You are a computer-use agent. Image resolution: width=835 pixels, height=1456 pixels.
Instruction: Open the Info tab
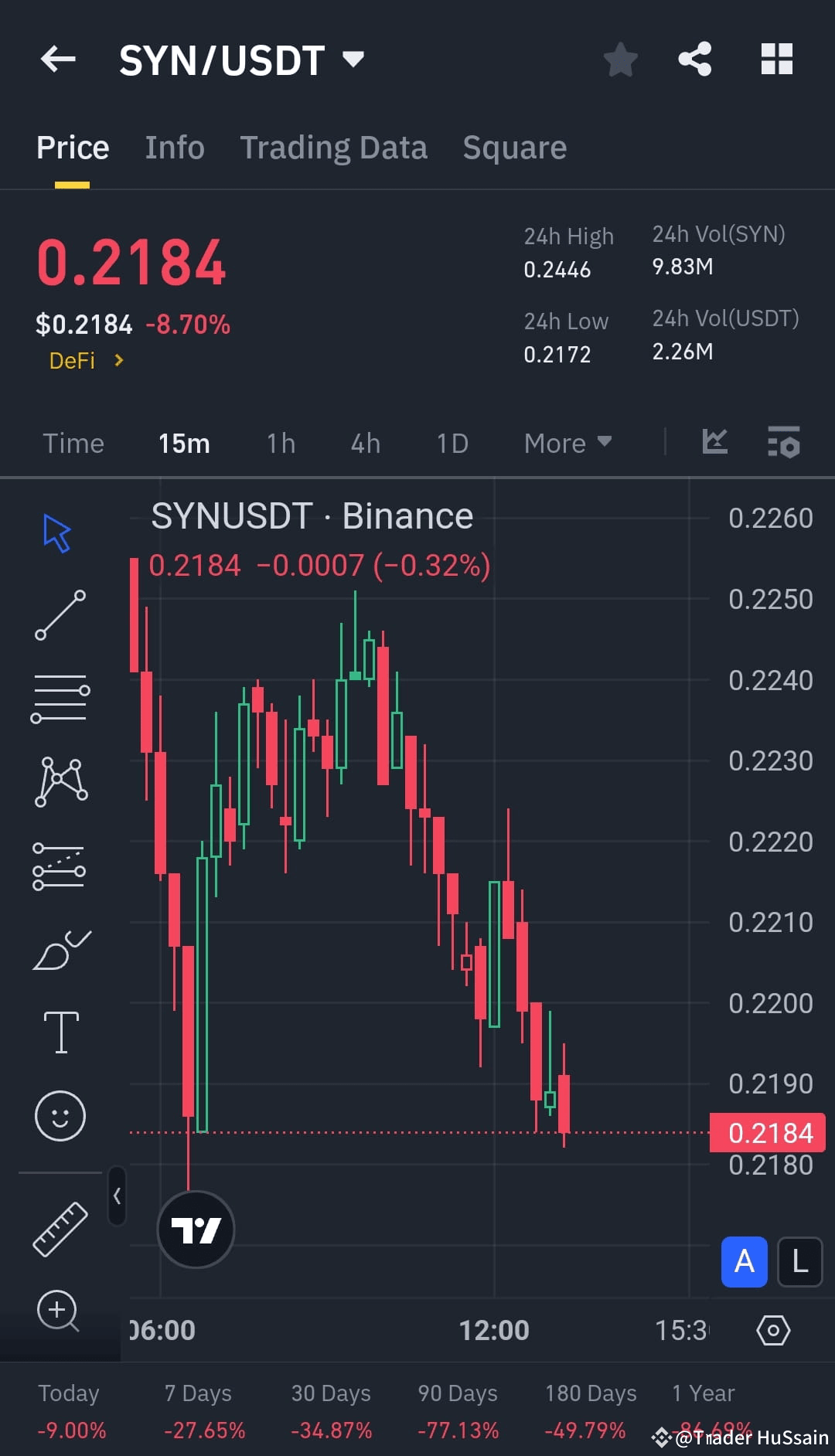pyautogui.click(x=174, y=147)
